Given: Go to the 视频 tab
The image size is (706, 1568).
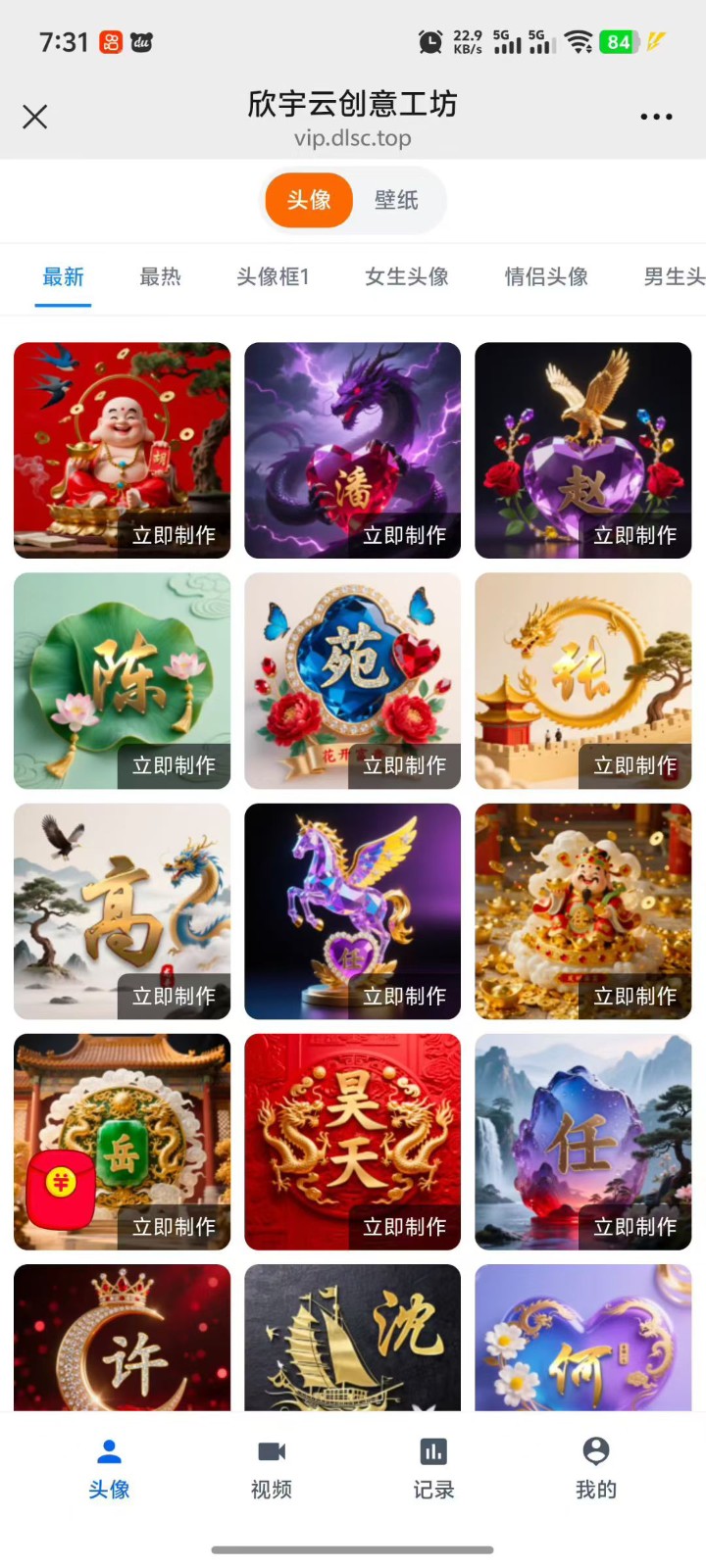Looking at the screenshot, I should click(x=272, y=1468).
